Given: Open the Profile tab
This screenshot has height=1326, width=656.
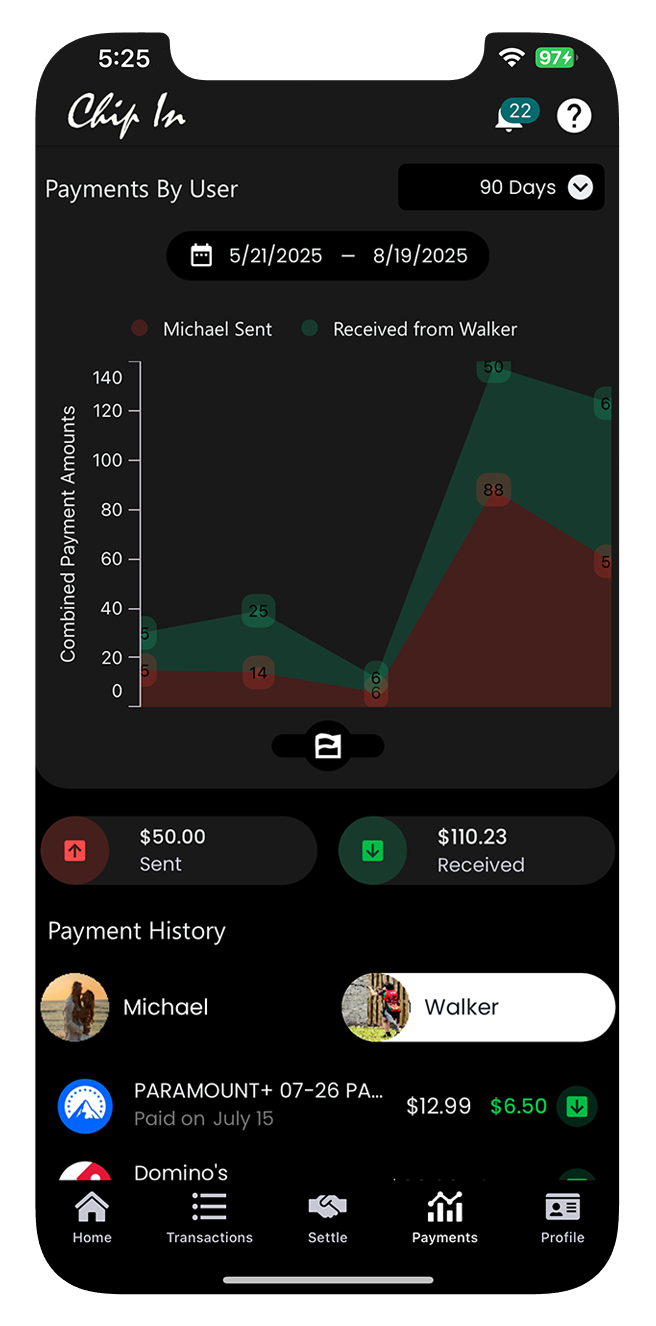Looking at the screenshot, I should [x=562, y=1217].
